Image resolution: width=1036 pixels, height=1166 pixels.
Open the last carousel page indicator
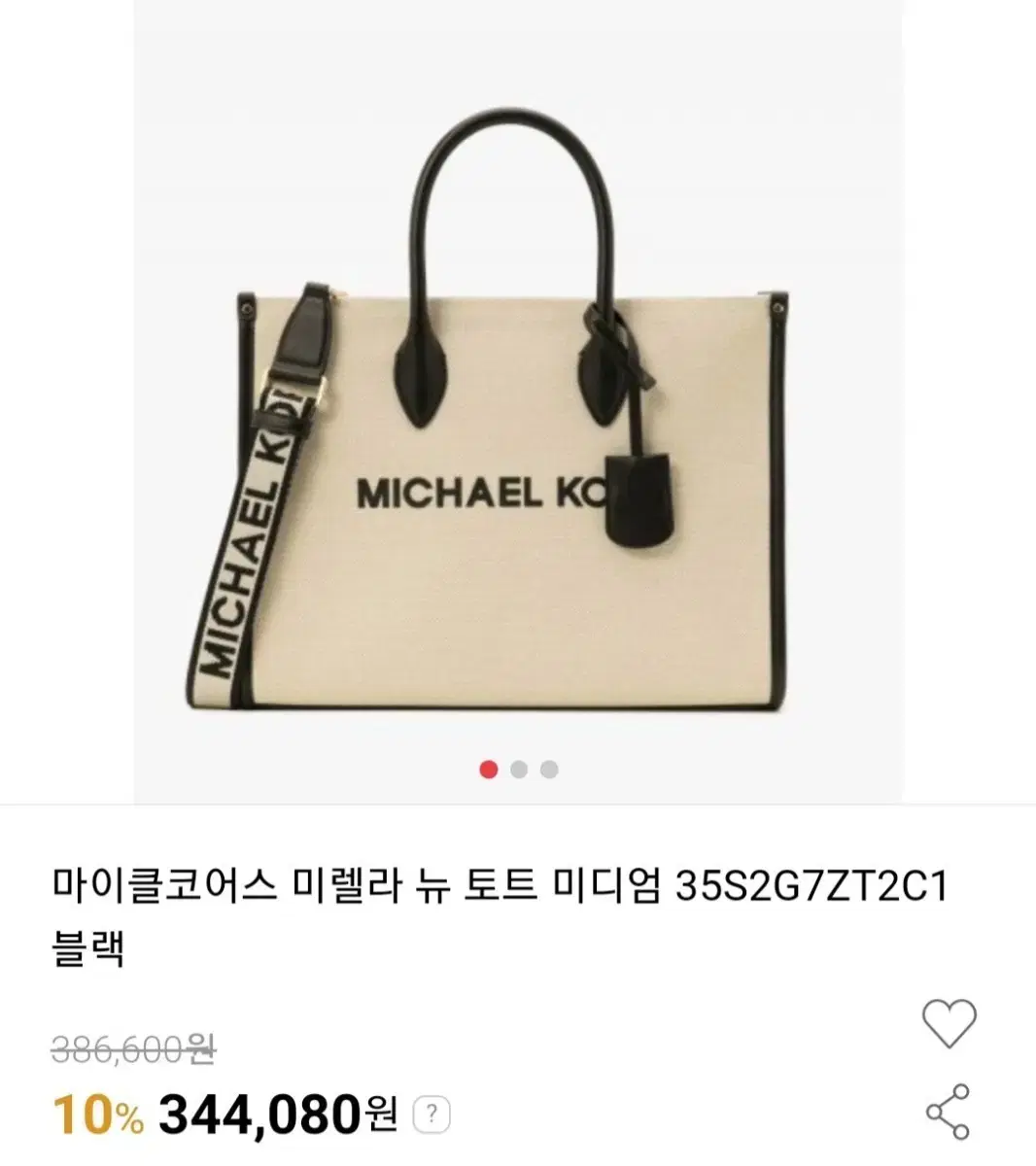[x=549, y=769]
